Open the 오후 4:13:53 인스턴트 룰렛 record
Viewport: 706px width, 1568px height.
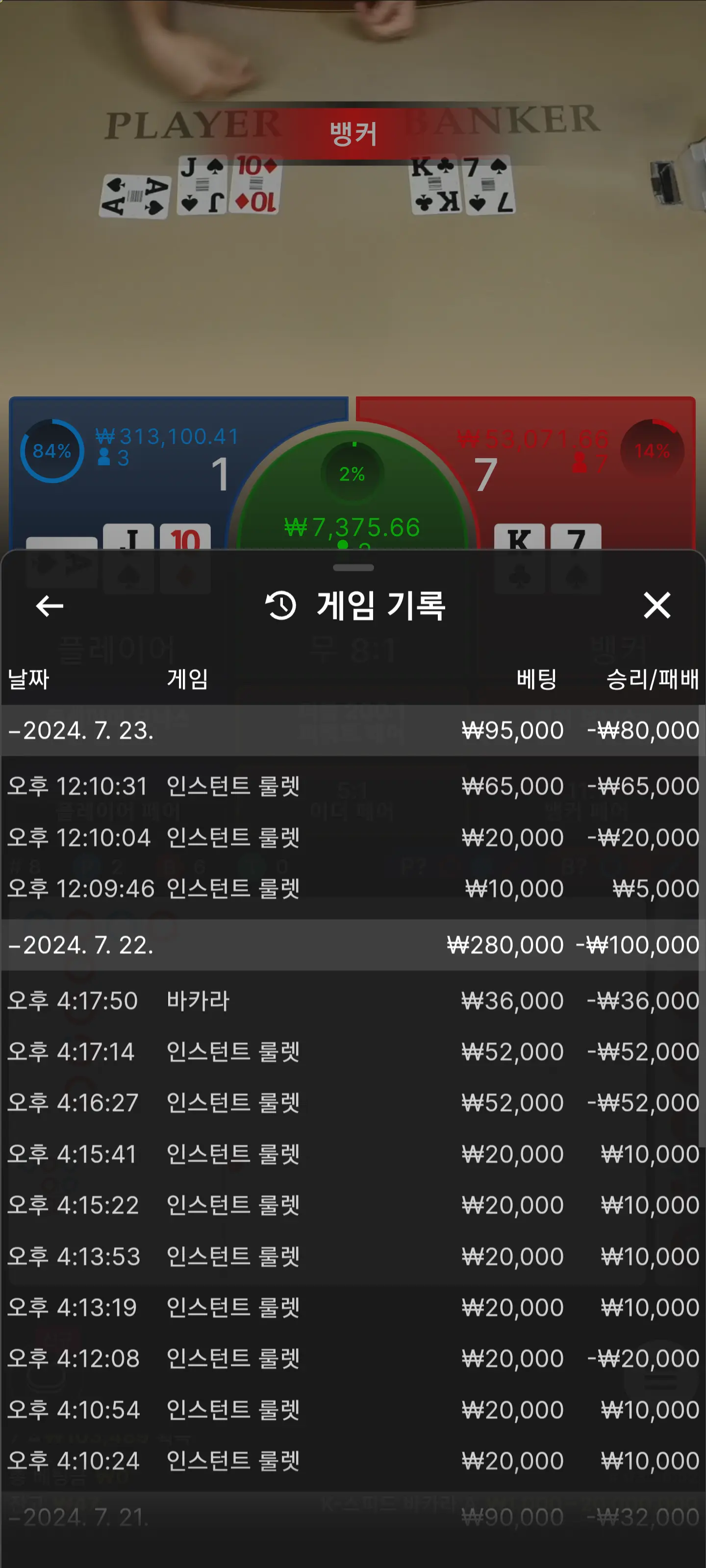tap(353, 1256)
